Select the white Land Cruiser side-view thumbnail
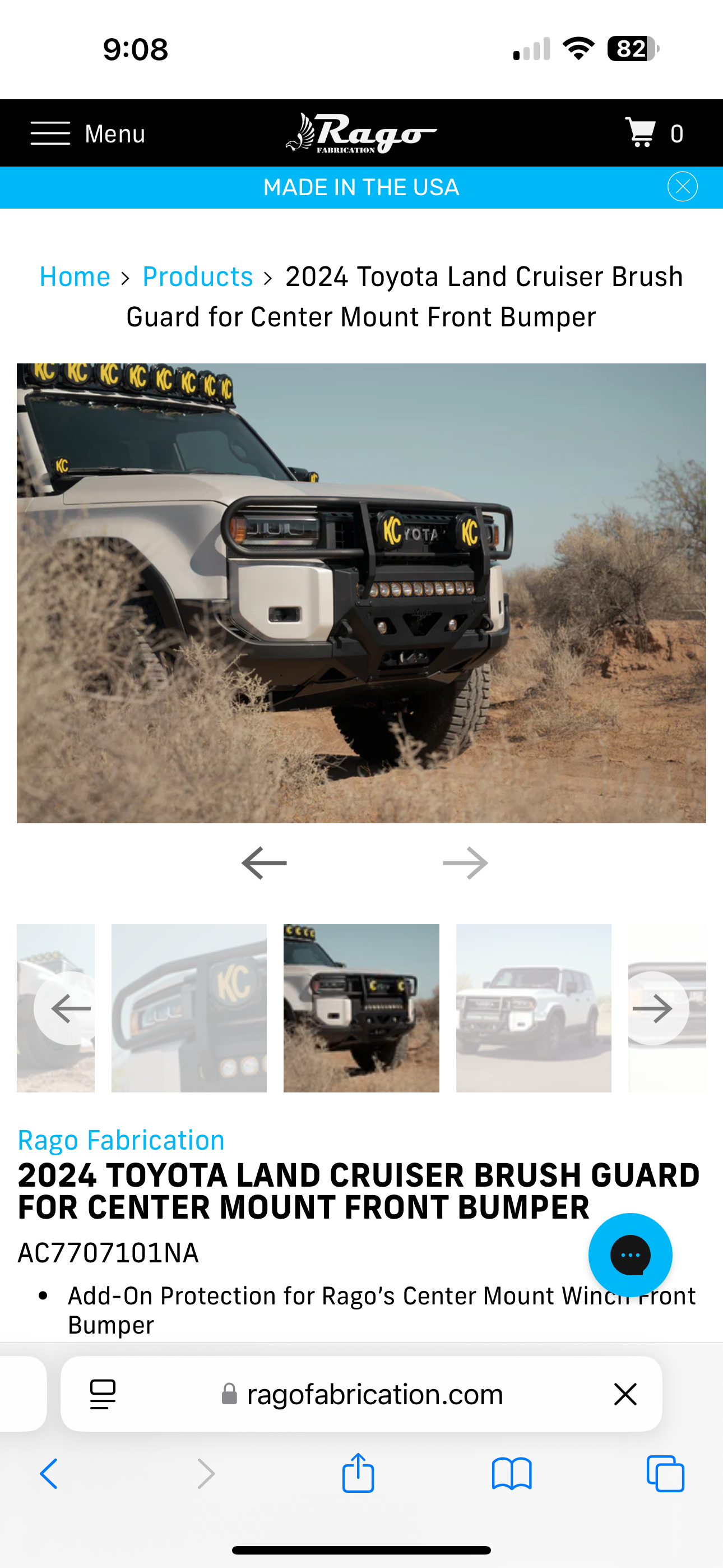This screenshot has width=723, height=1568. point(533,1007)
